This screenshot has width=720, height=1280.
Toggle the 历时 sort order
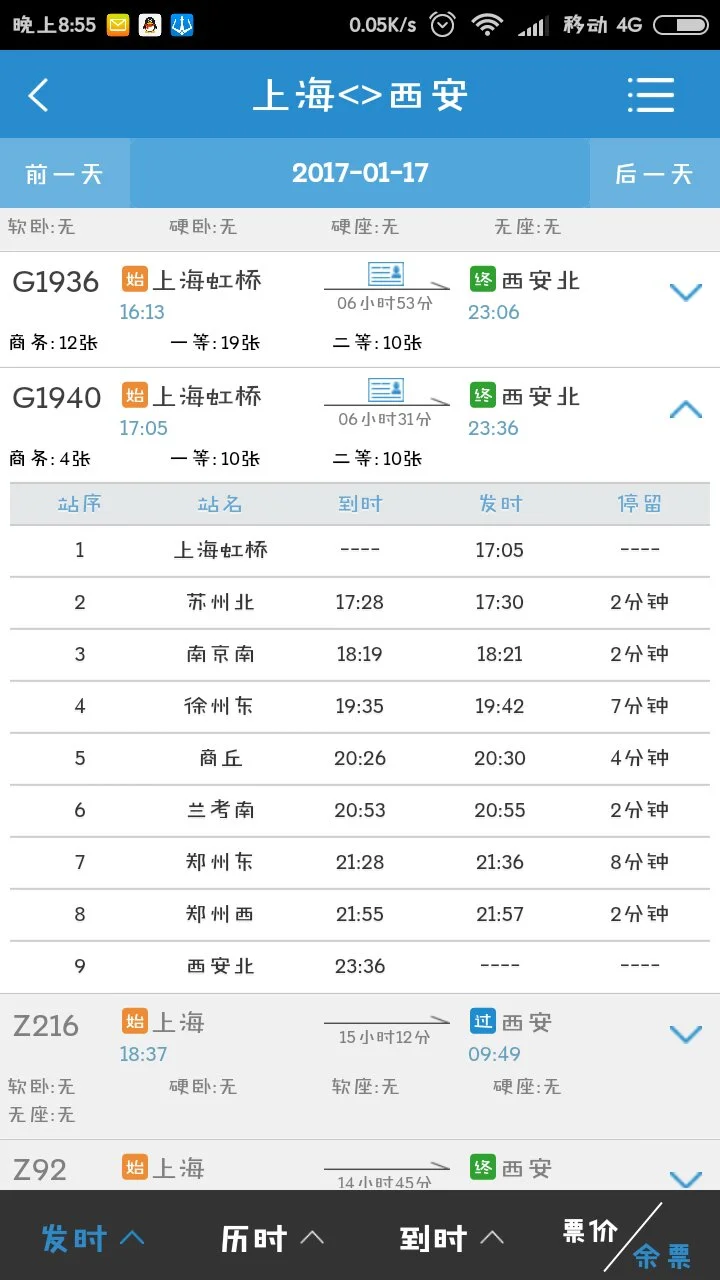[x=270, y=1237]
